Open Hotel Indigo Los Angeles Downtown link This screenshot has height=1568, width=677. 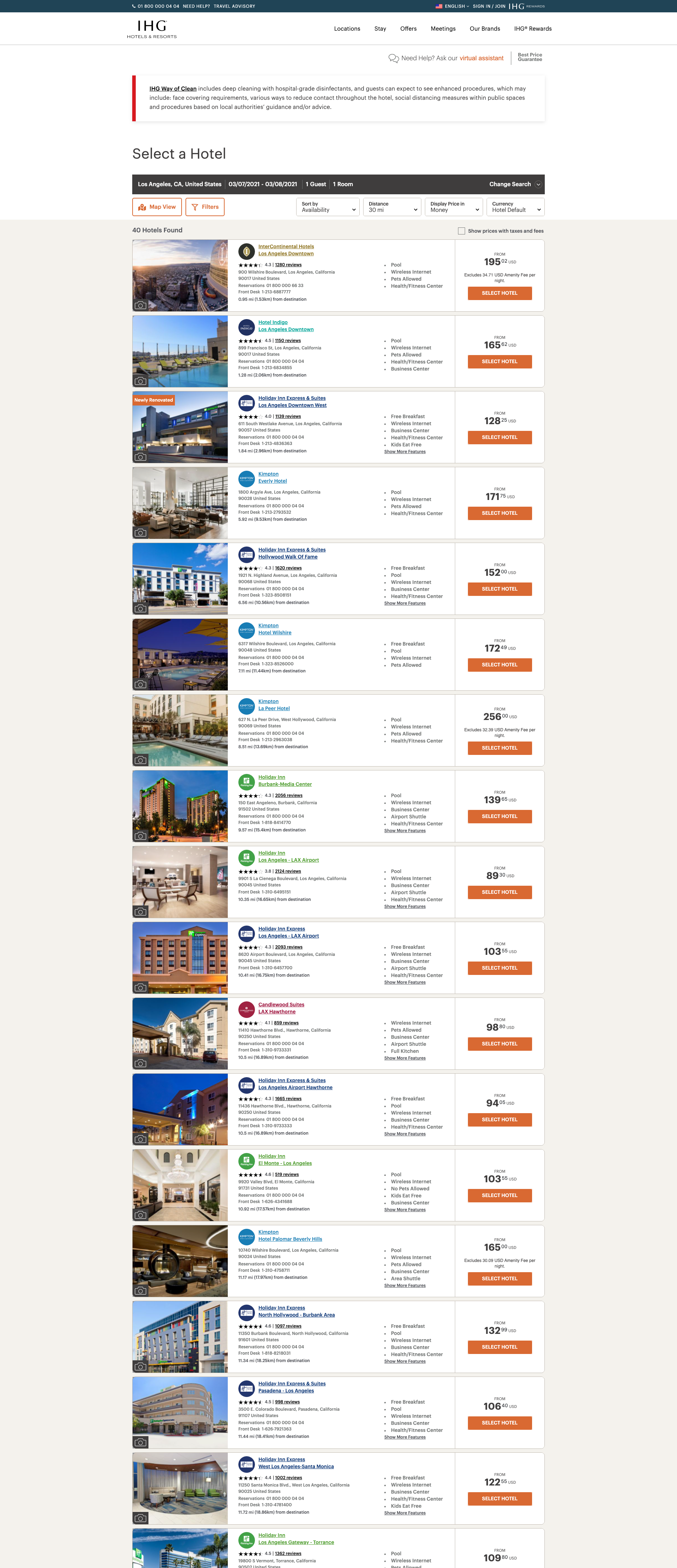click(x=286, y=326)
